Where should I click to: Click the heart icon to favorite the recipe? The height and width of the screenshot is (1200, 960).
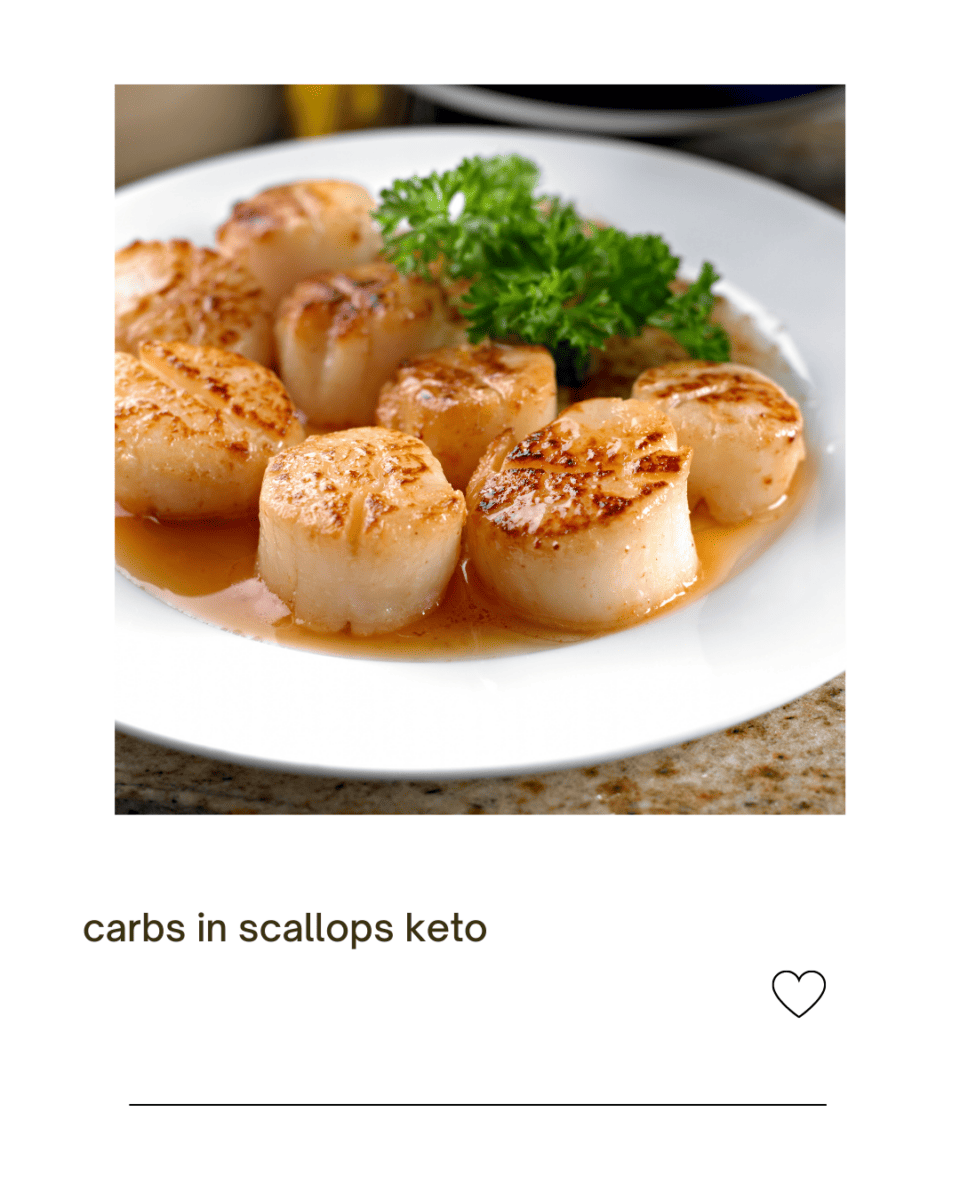tap(797, 995)
